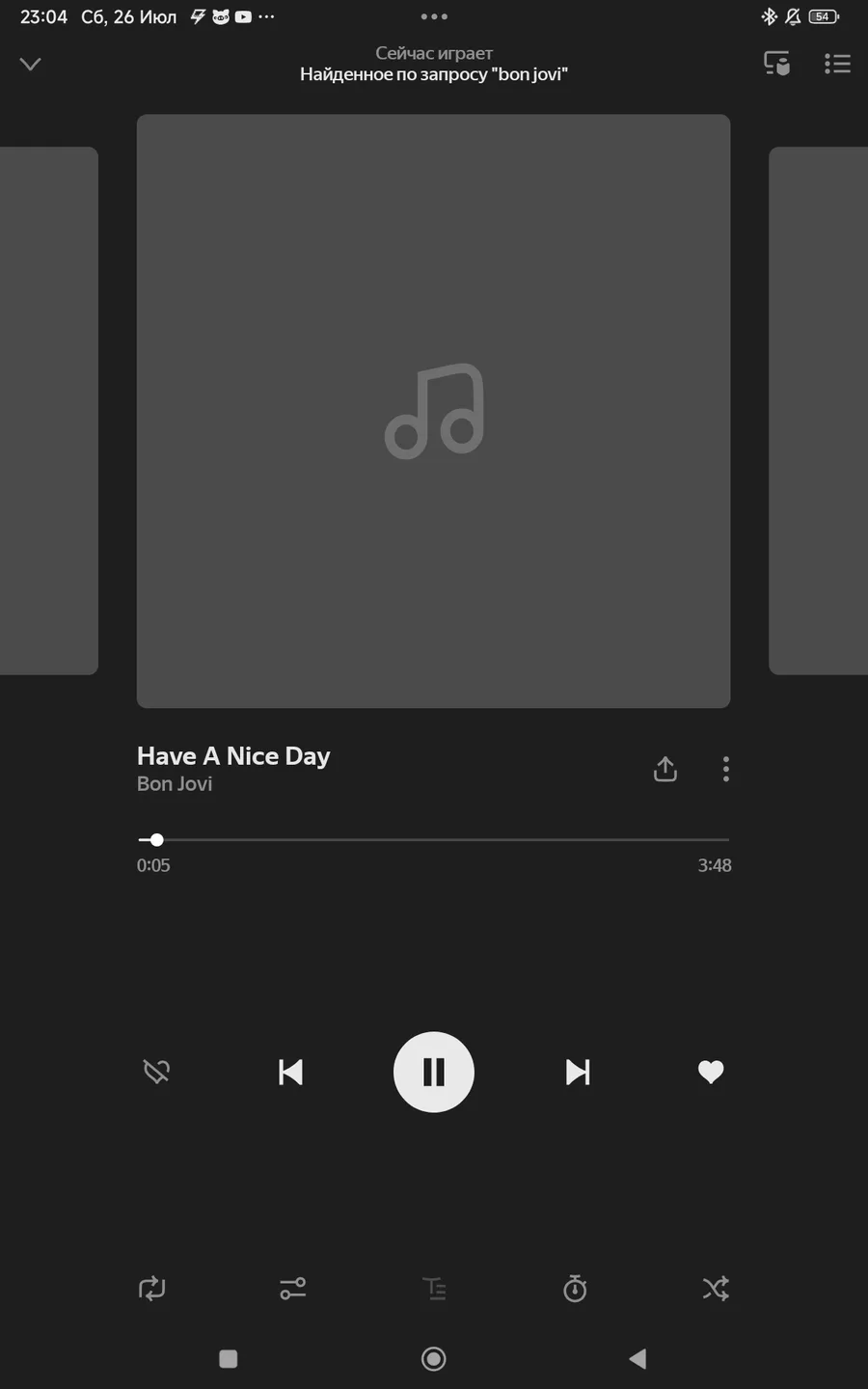Screen dimensions: 868x1389
Task: Share the track Have A Nice Day
Action: tap(665, 769)
